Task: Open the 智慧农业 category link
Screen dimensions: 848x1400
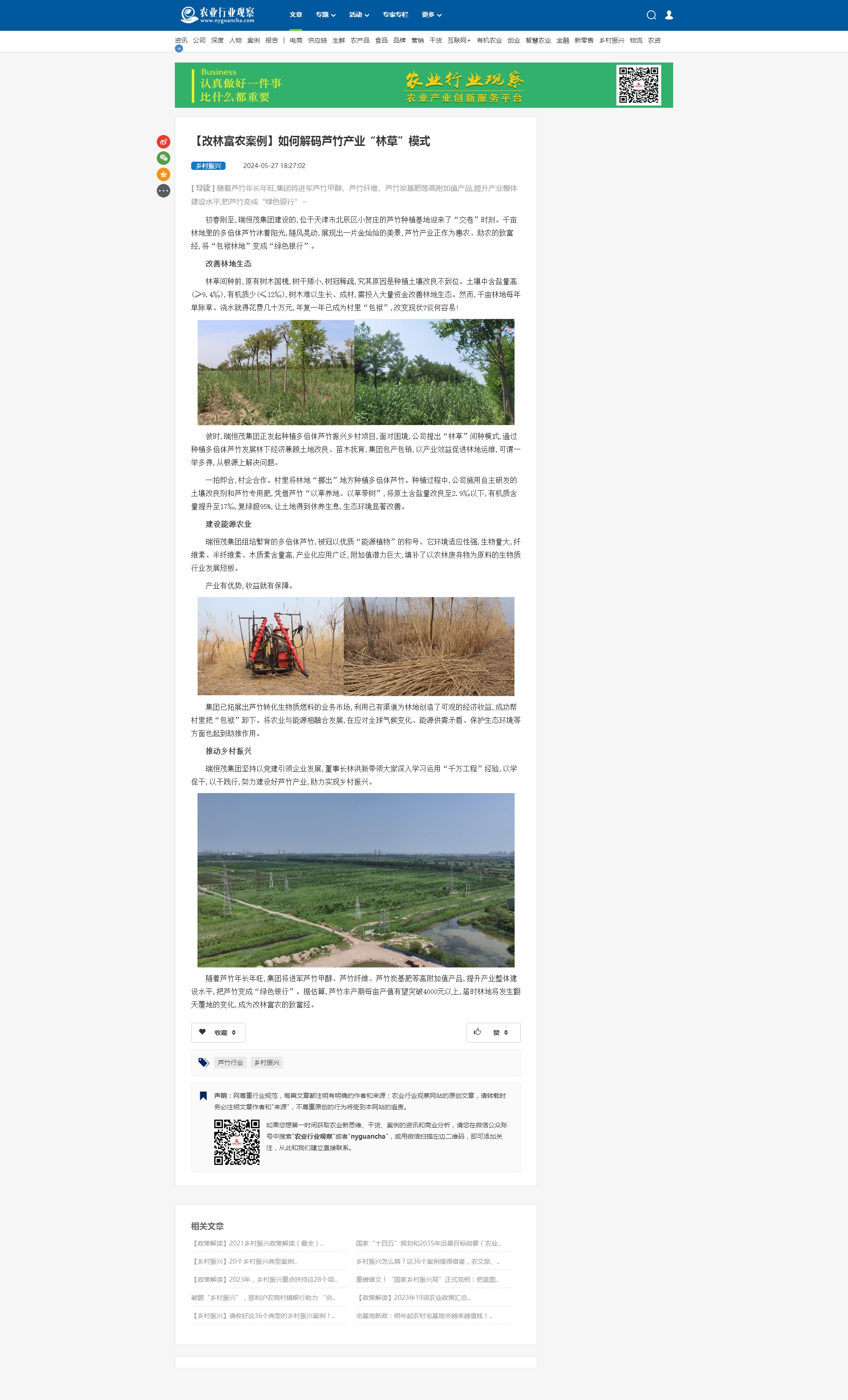Action: pyautogui.click(x=538, y=40)
